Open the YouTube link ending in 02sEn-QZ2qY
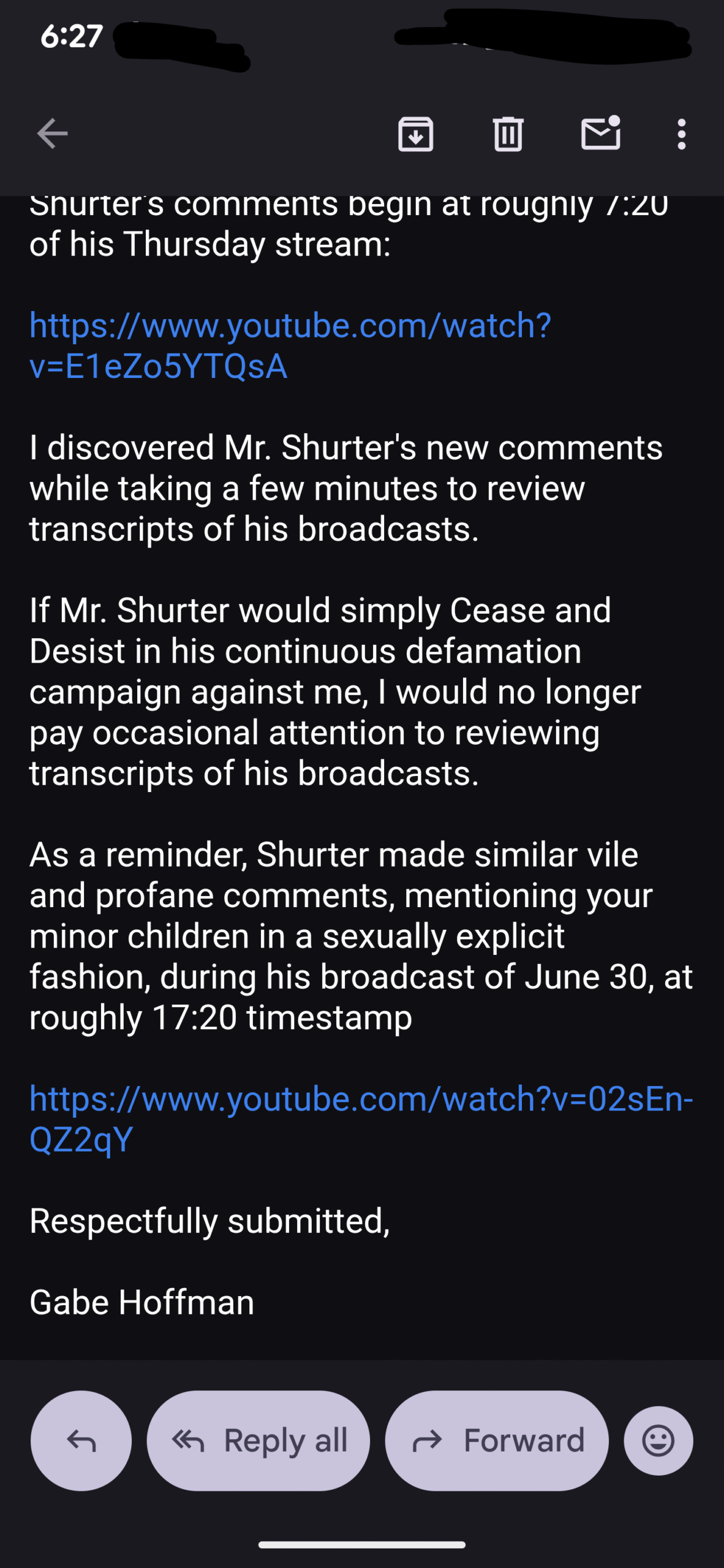Screen dimensions: 724x1568 (360, 1118)
